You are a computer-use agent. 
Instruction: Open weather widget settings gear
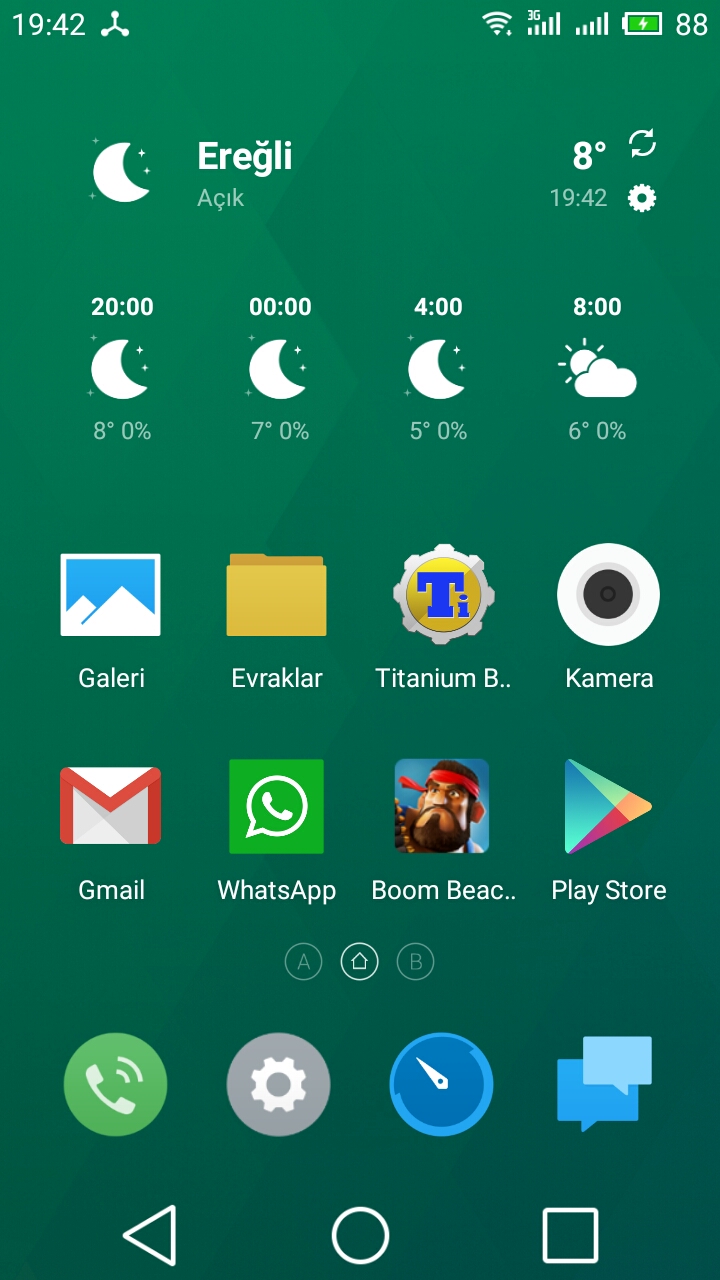click(x=642, y=198)
